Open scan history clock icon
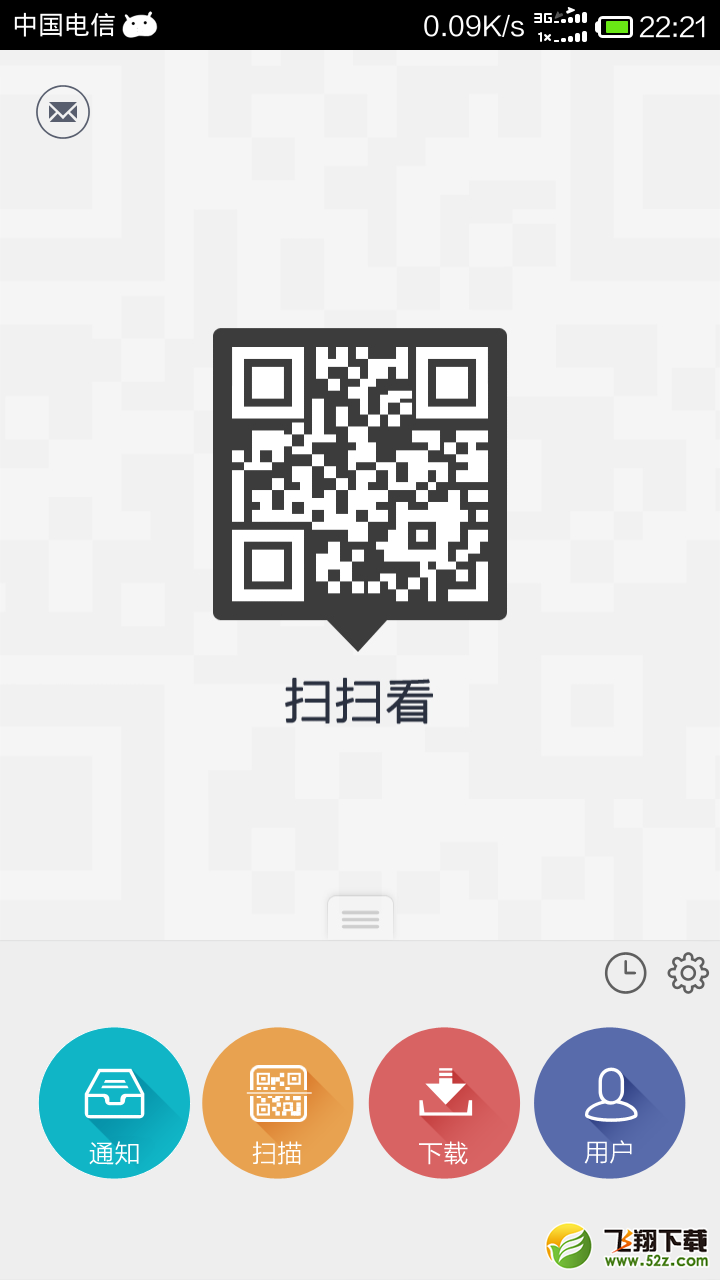 (626, 973)
